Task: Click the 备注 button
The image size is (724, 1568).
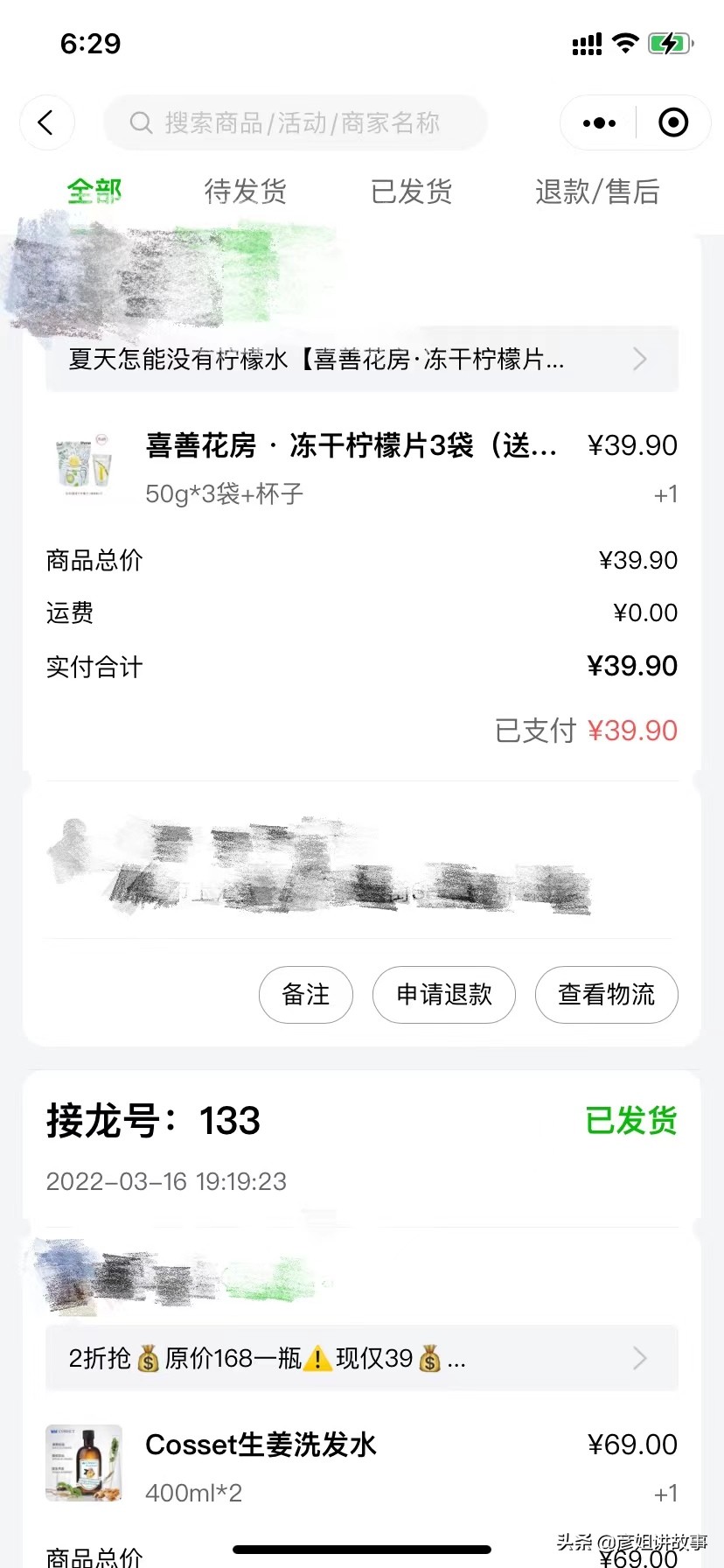Action: tap(306, 995)
